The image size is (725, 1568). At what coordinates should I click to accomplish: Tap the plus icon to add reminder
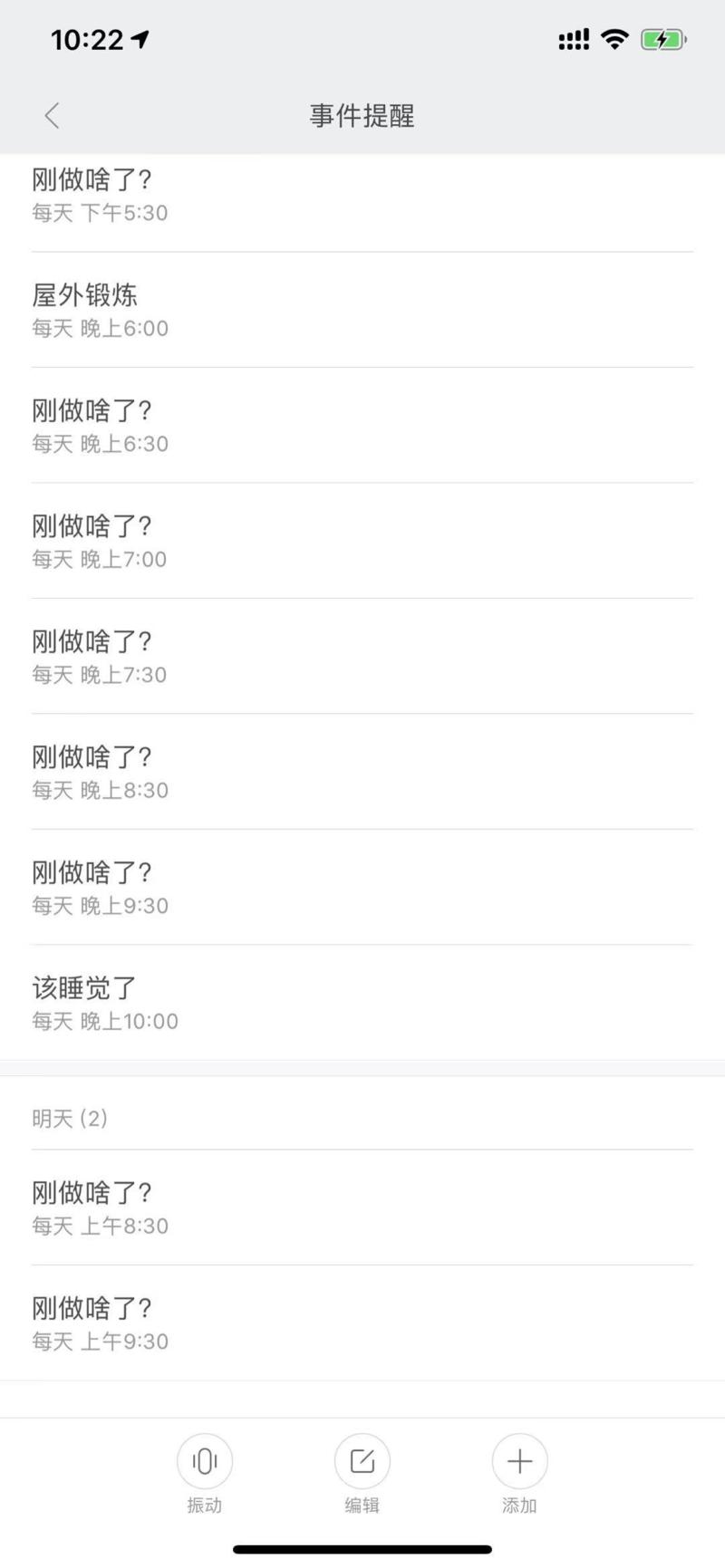[518, 1461]
